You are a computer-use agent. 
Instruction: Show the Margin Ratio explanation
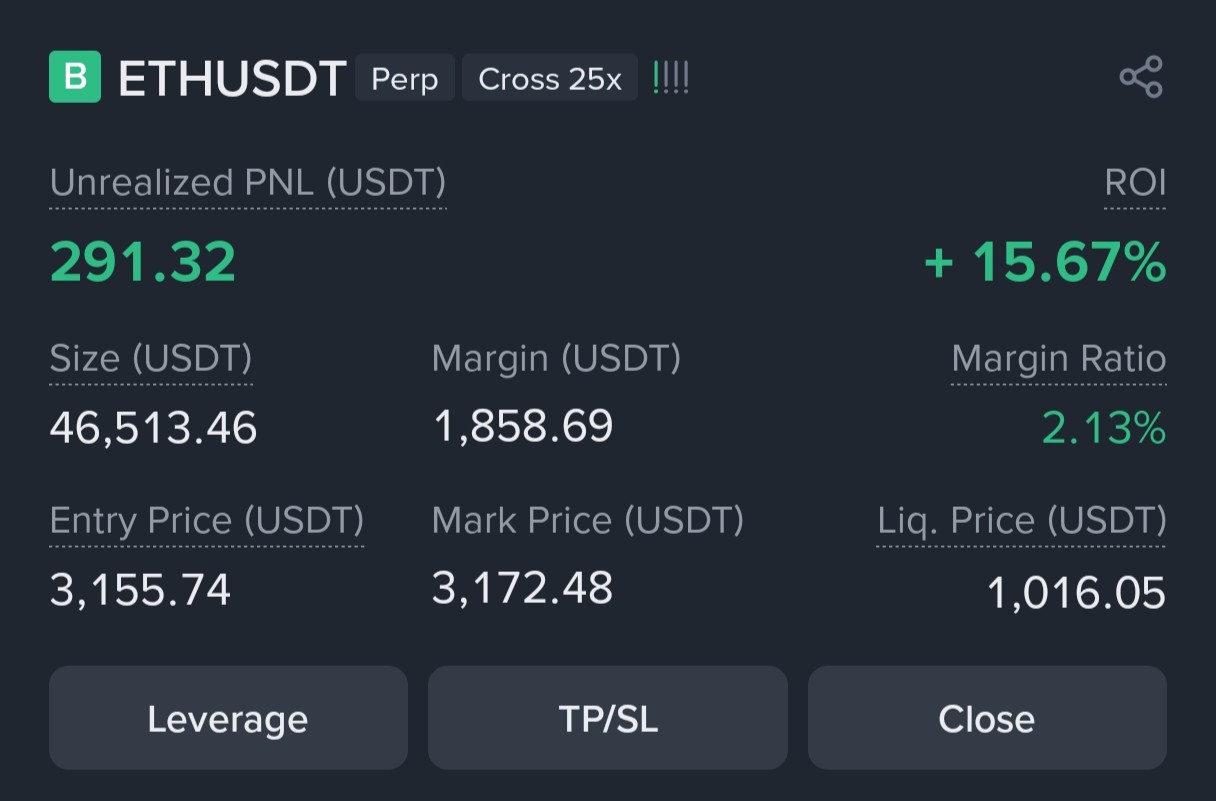(1059, 359)
